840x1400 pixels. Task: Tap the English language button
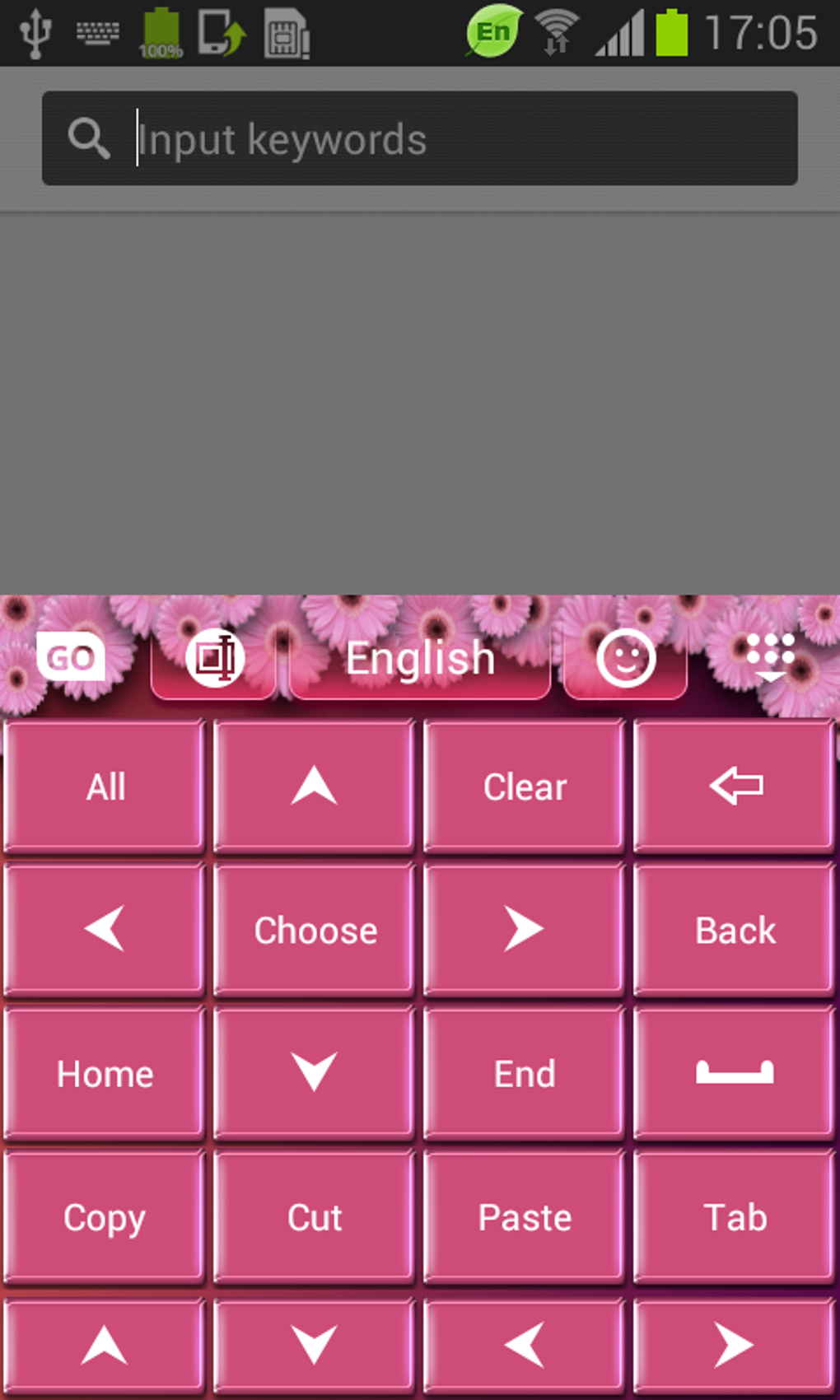click(420, 659)
